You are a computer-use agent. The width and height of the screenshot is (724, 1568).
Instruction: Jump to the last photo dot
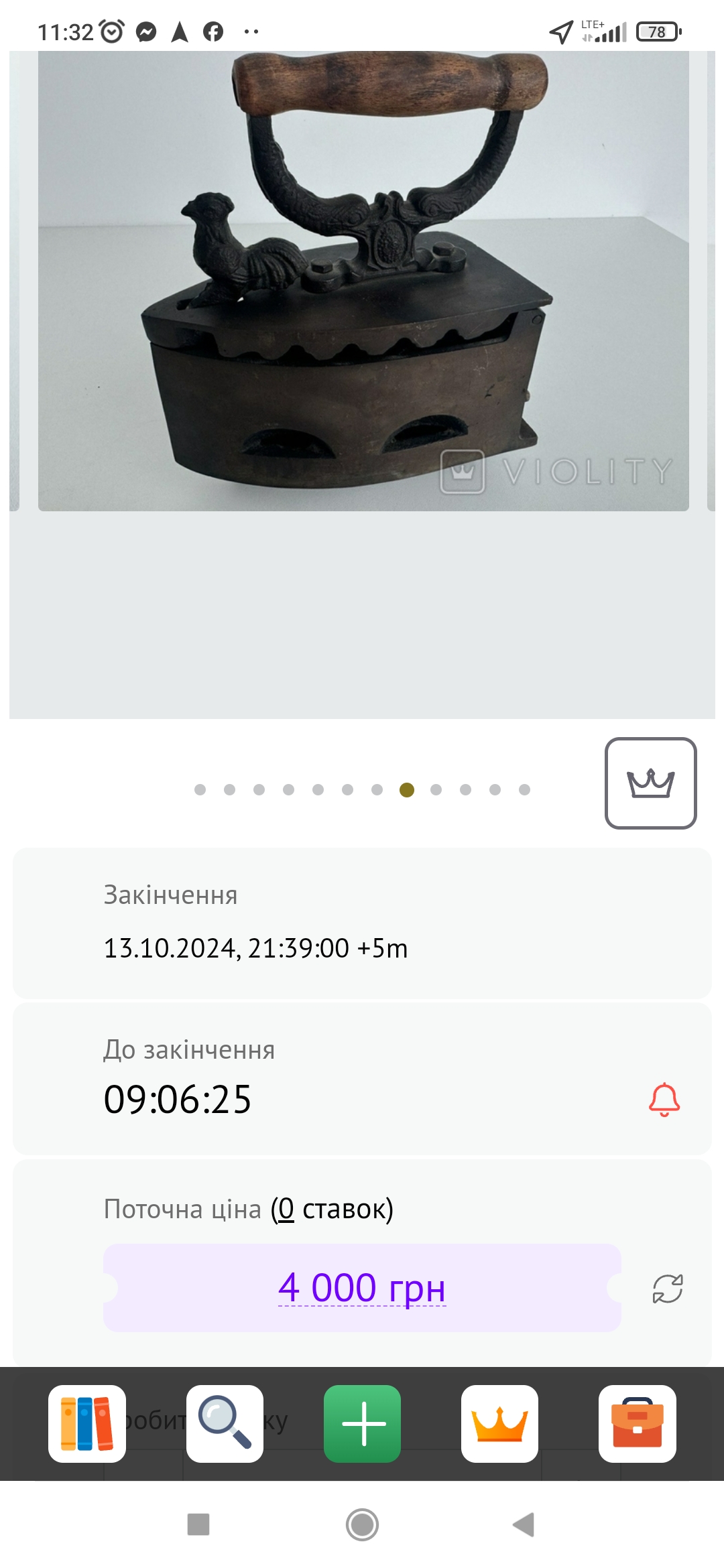(524, 789)
